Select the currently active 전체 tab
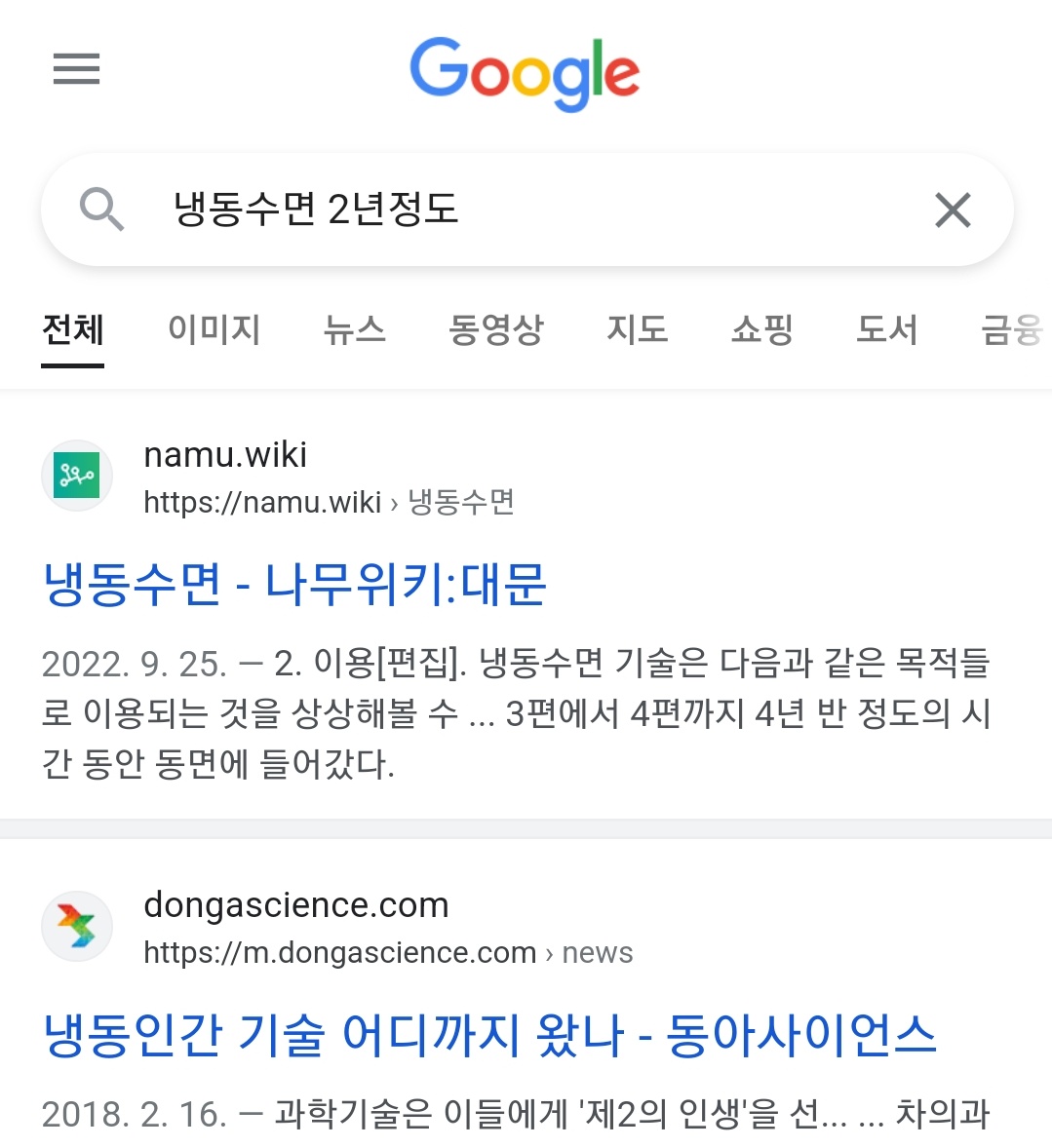This screenshot has height=1148, width=1052. pos(72,330)
